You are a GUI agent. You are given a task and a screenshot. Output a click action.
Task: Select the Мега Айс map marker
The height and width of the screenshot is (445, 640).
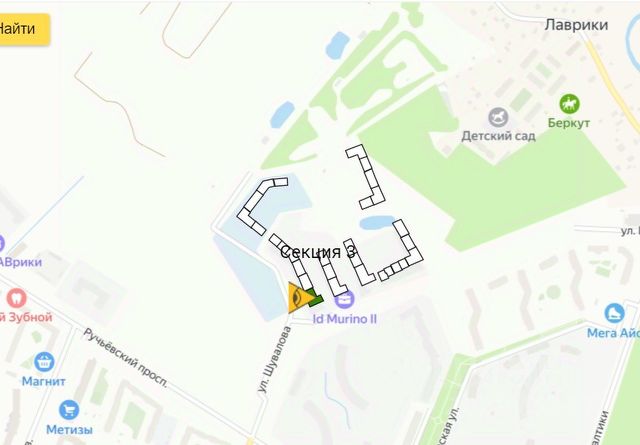[615, 313]
